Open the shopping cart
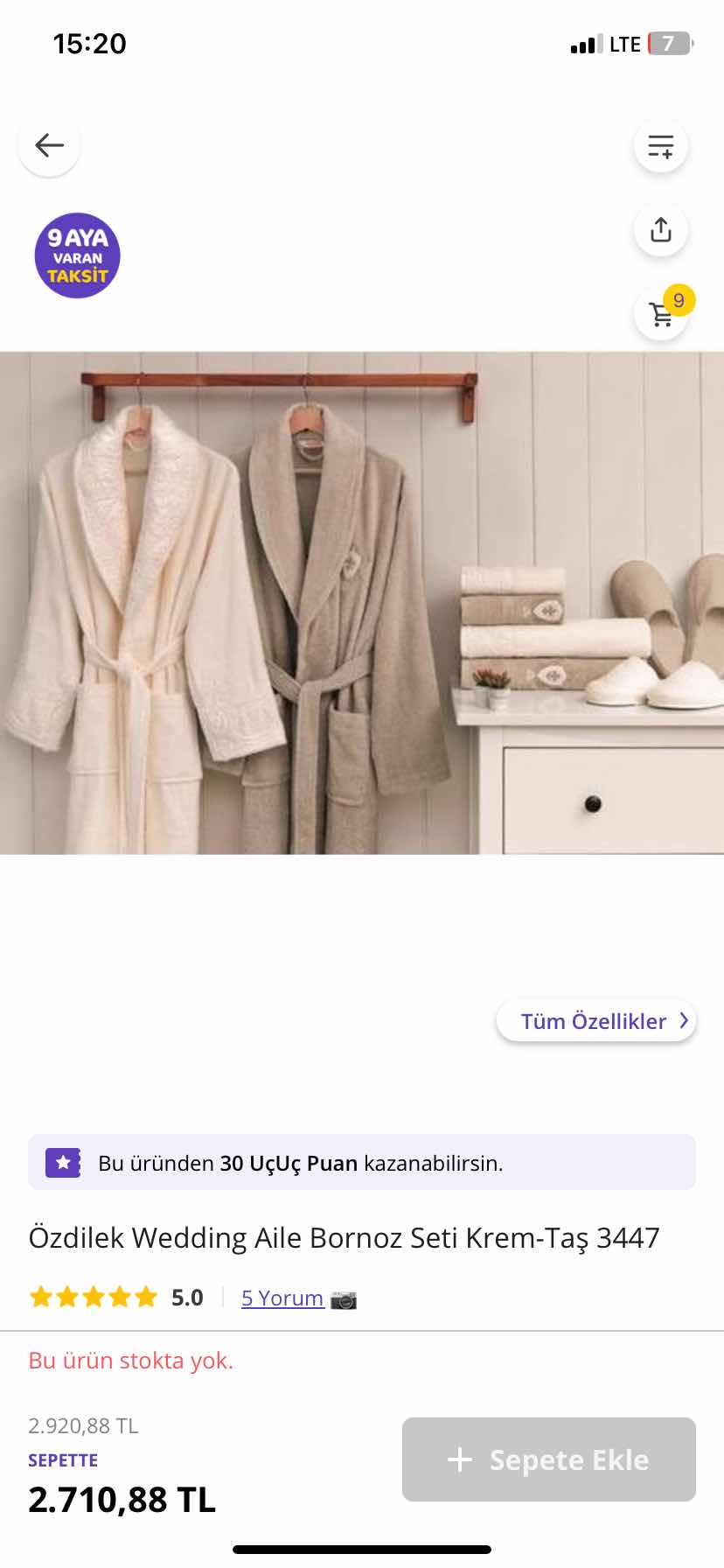Image resolution: width=724 pixels, height=1568 pixels. coord(662,314)
